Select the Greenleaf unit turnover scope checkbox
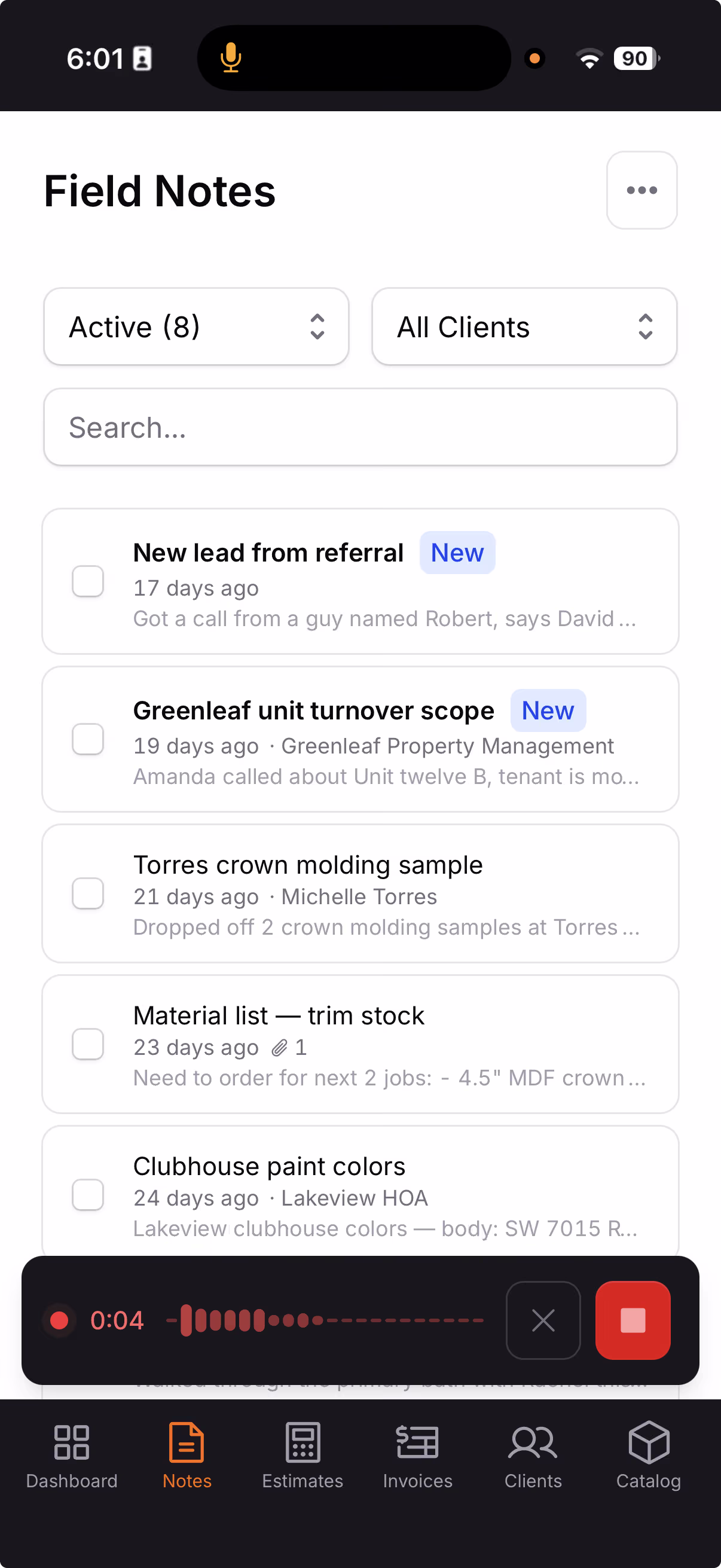 (x=88, y=740)
